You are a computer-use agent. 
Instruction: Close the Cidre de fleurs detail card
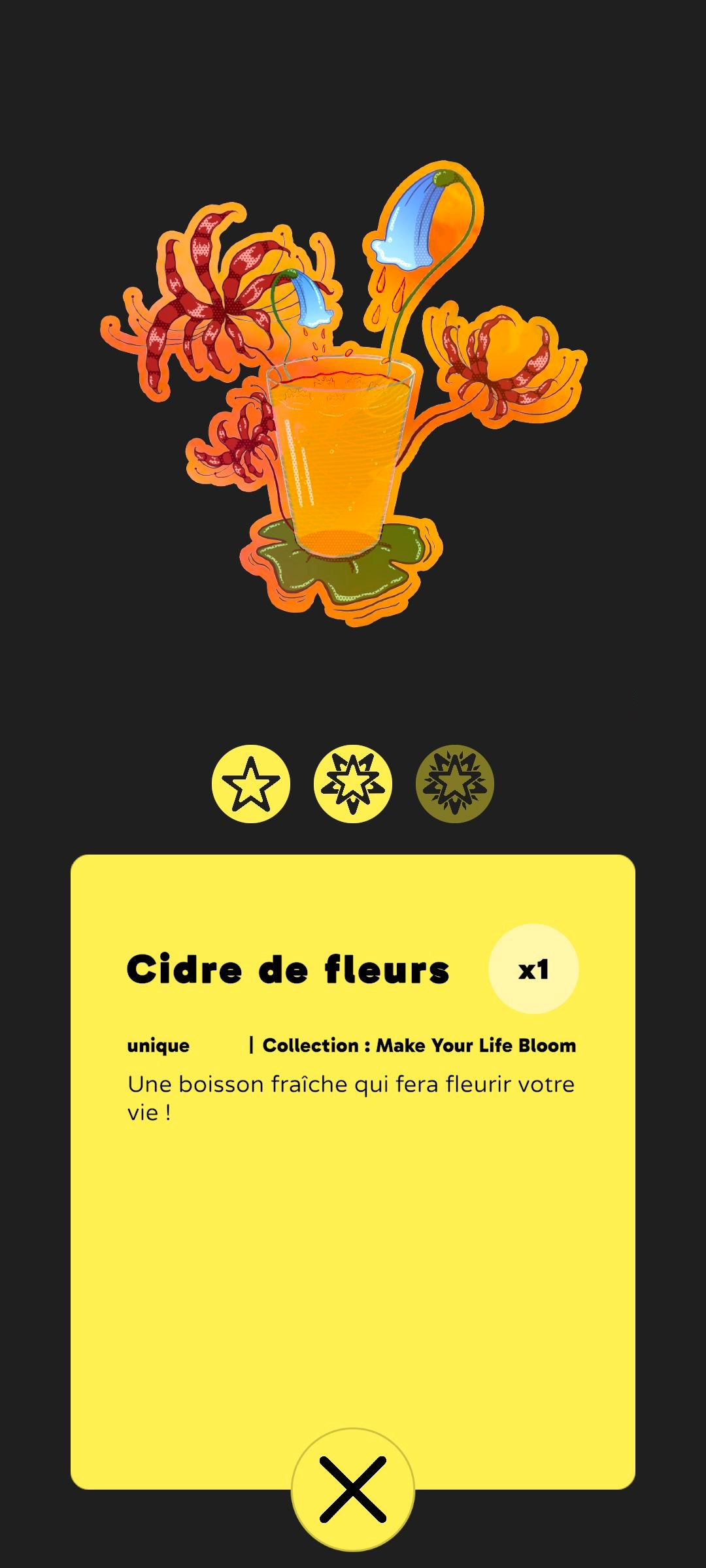(x=353, y=1489)
